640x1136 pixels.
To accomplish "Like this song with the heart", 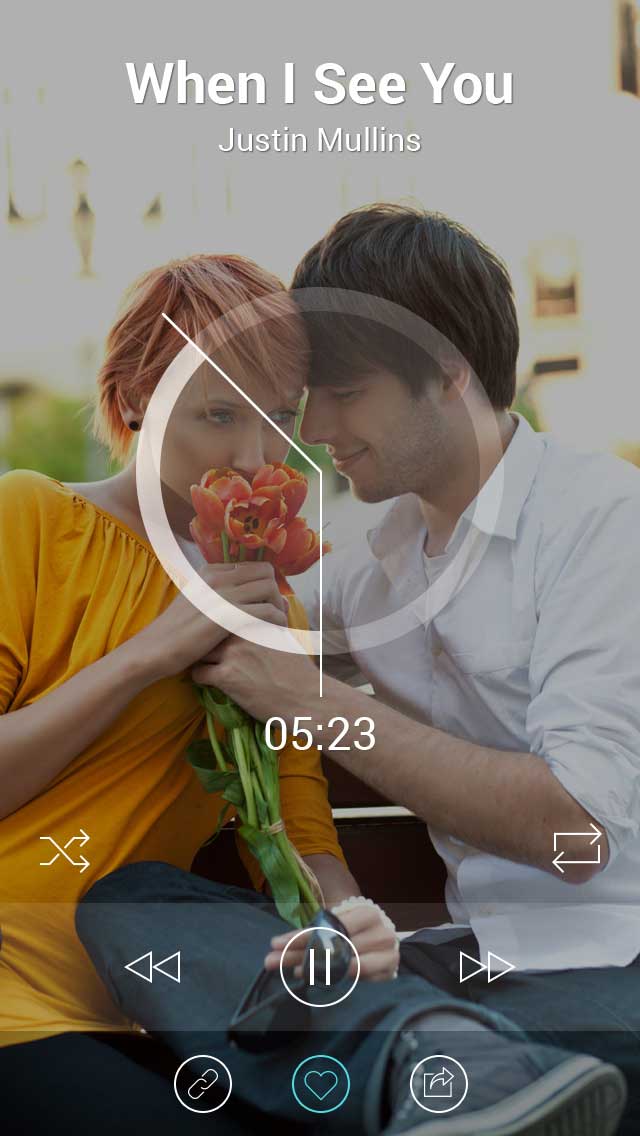I will coord(320,1084).
